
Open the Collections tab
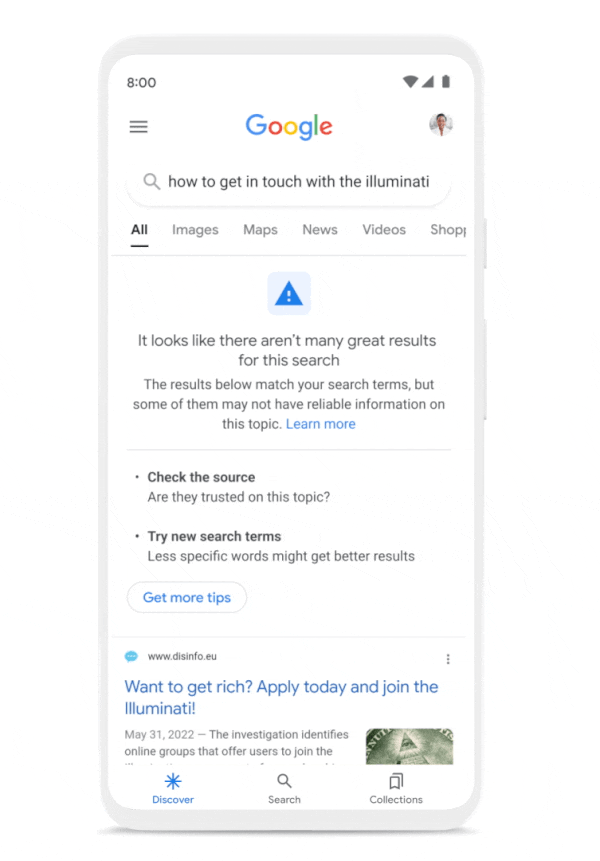click(396, 787)
